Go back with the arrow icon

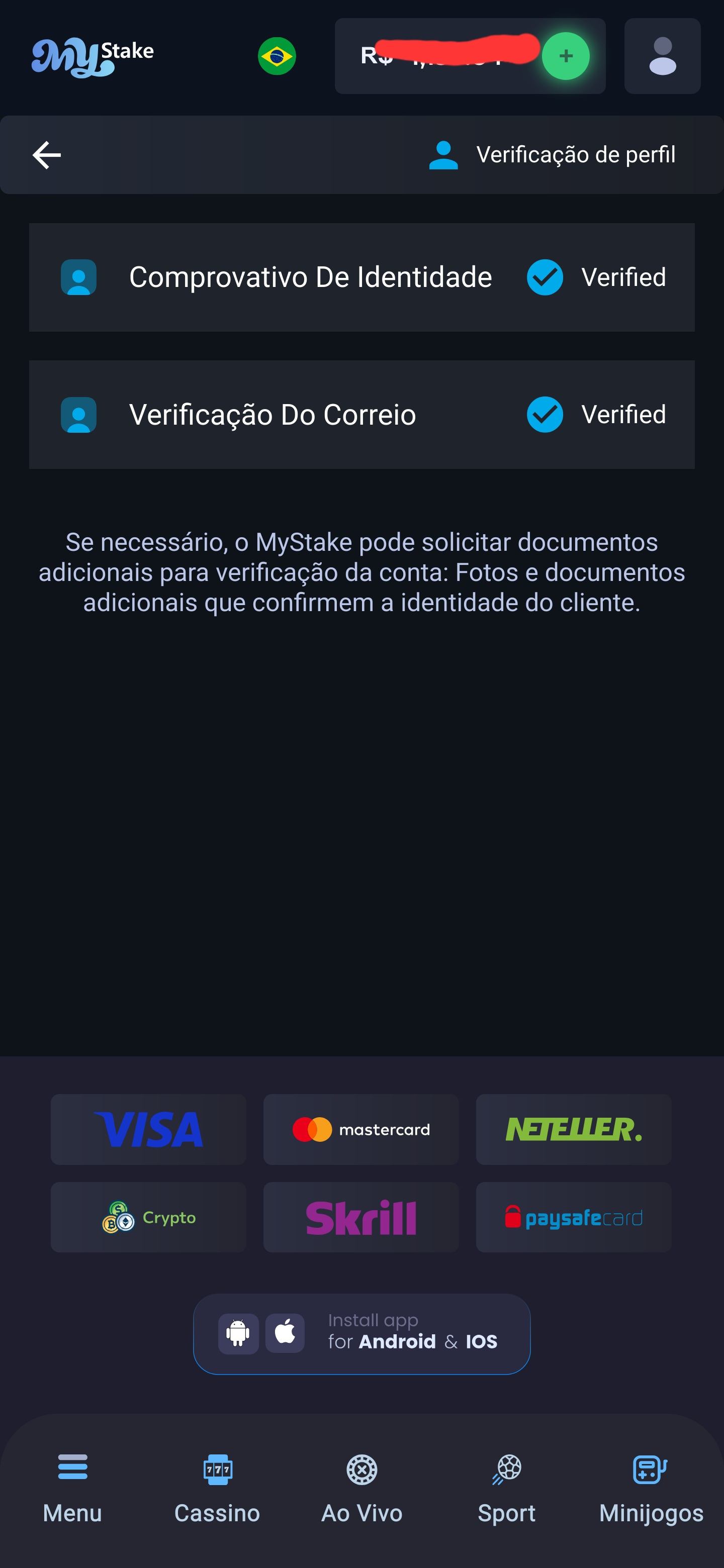47,155
